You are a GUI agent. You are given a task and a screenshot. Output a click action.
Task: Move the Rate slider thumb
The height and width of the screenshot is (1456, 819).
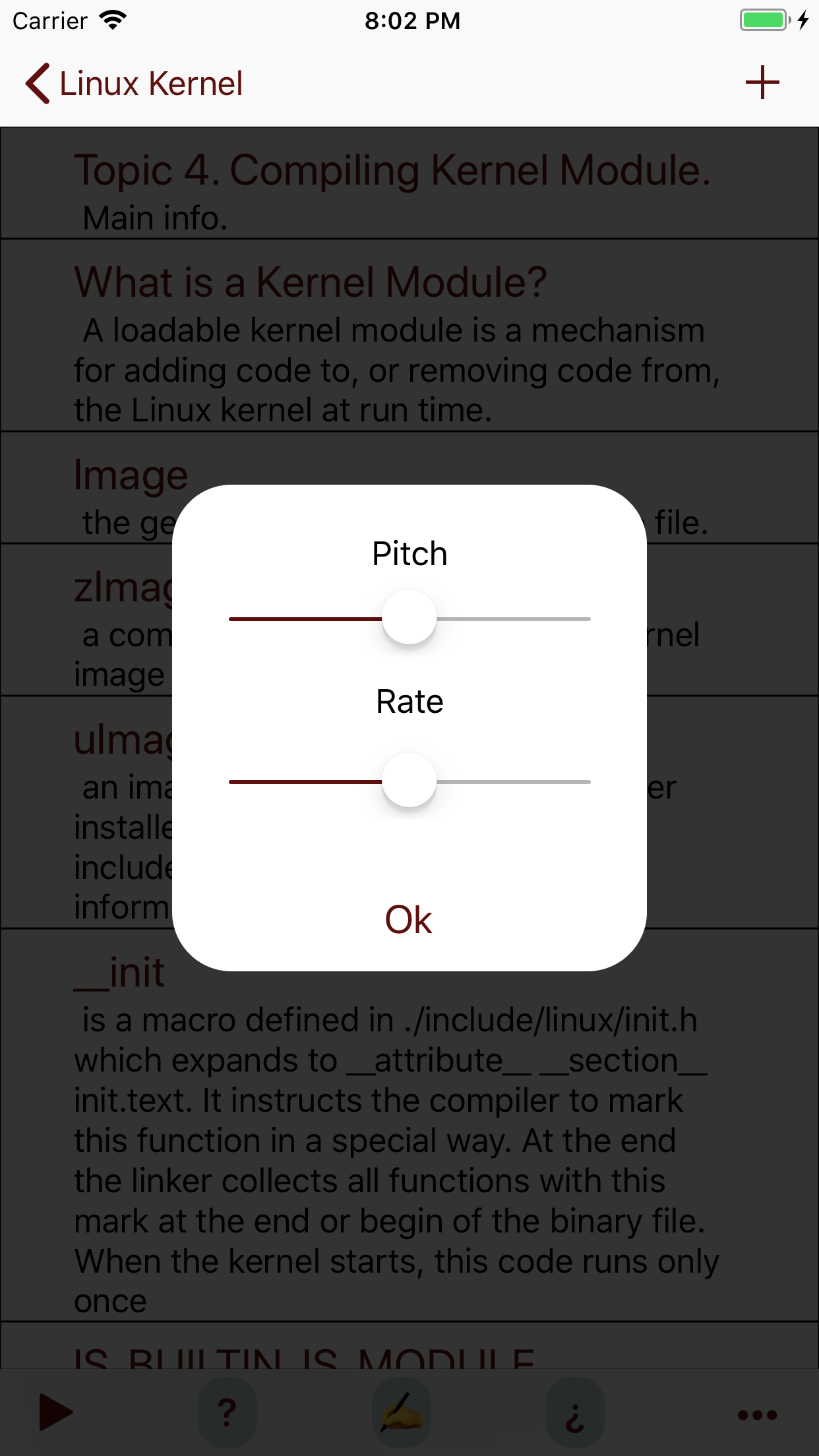pos(408,781)
